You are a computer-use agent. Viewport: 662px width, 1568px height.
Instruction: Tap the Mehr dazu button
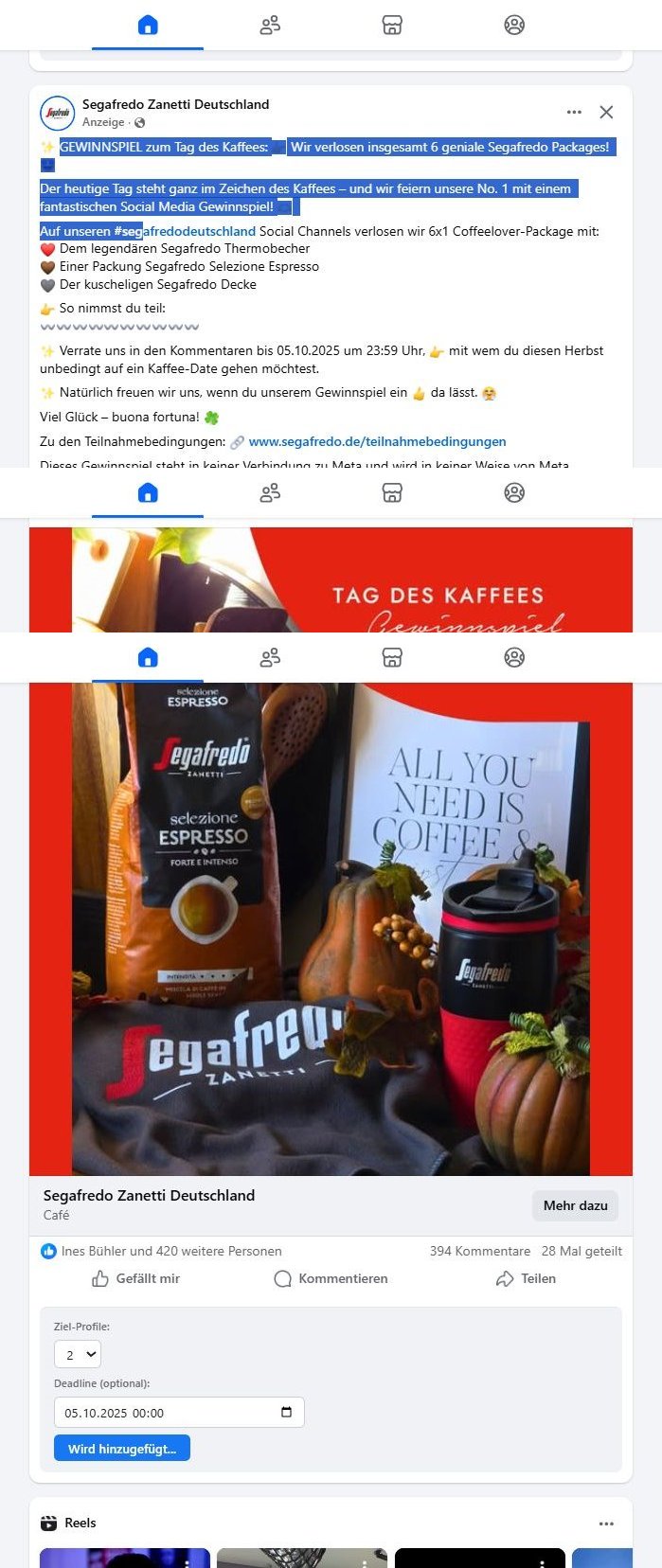(575, 1205)
